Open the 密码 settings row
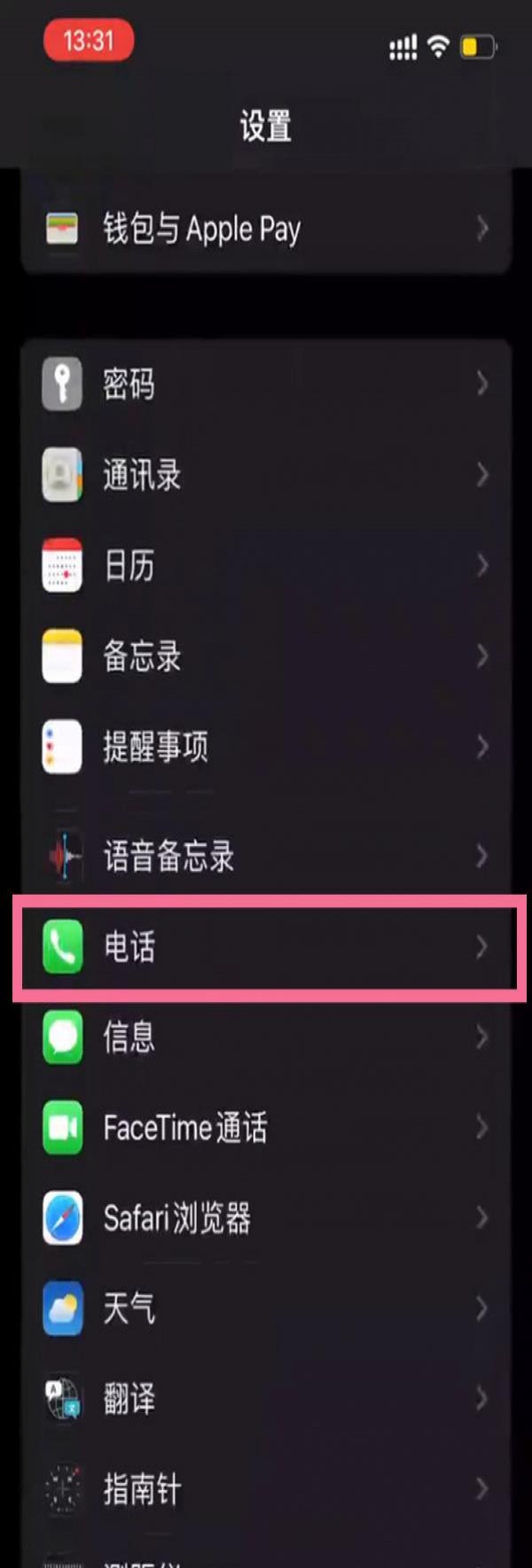 tap(266, 384)
